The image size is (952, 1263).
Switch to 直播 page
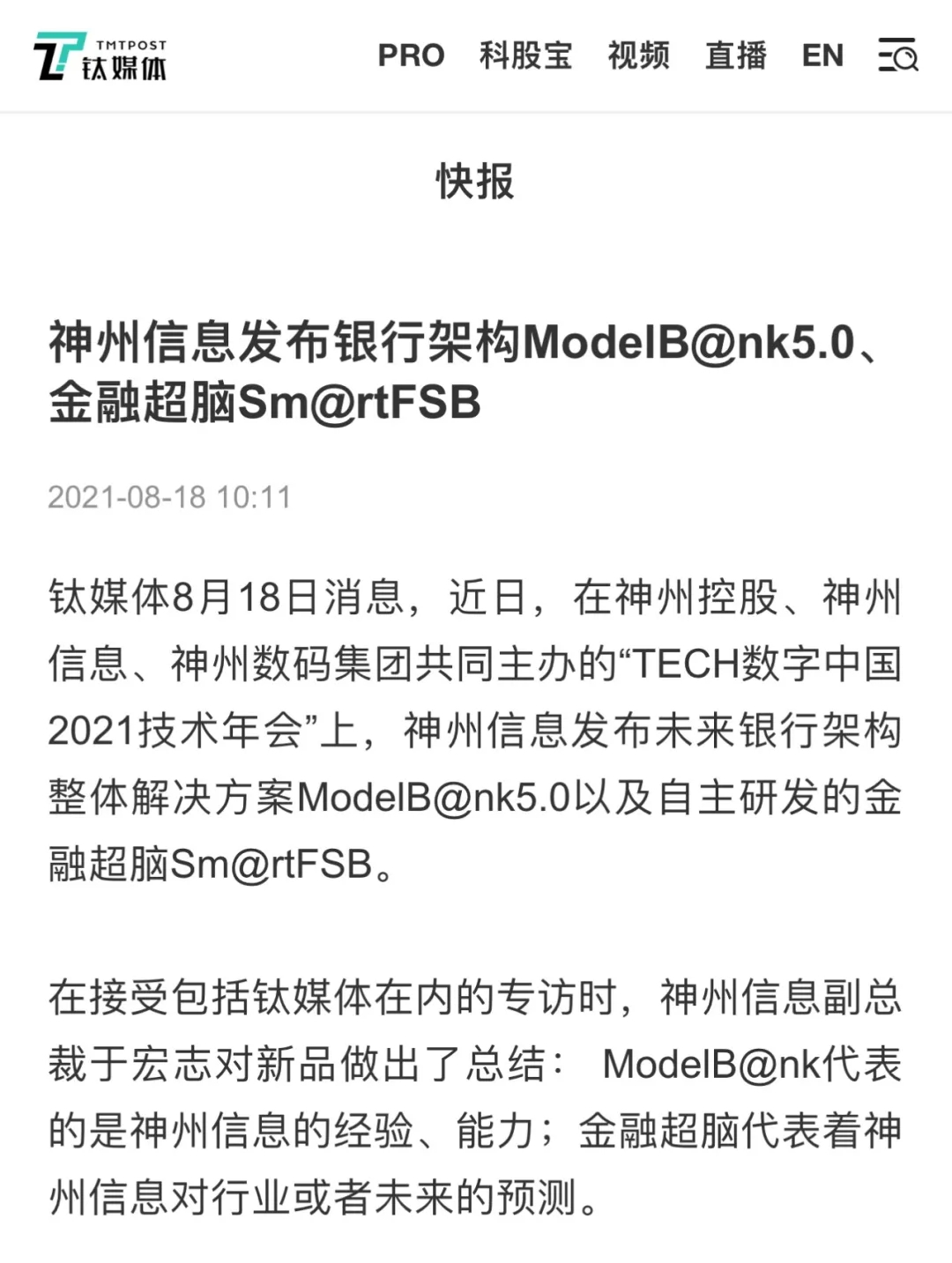(x=735, y=56)
